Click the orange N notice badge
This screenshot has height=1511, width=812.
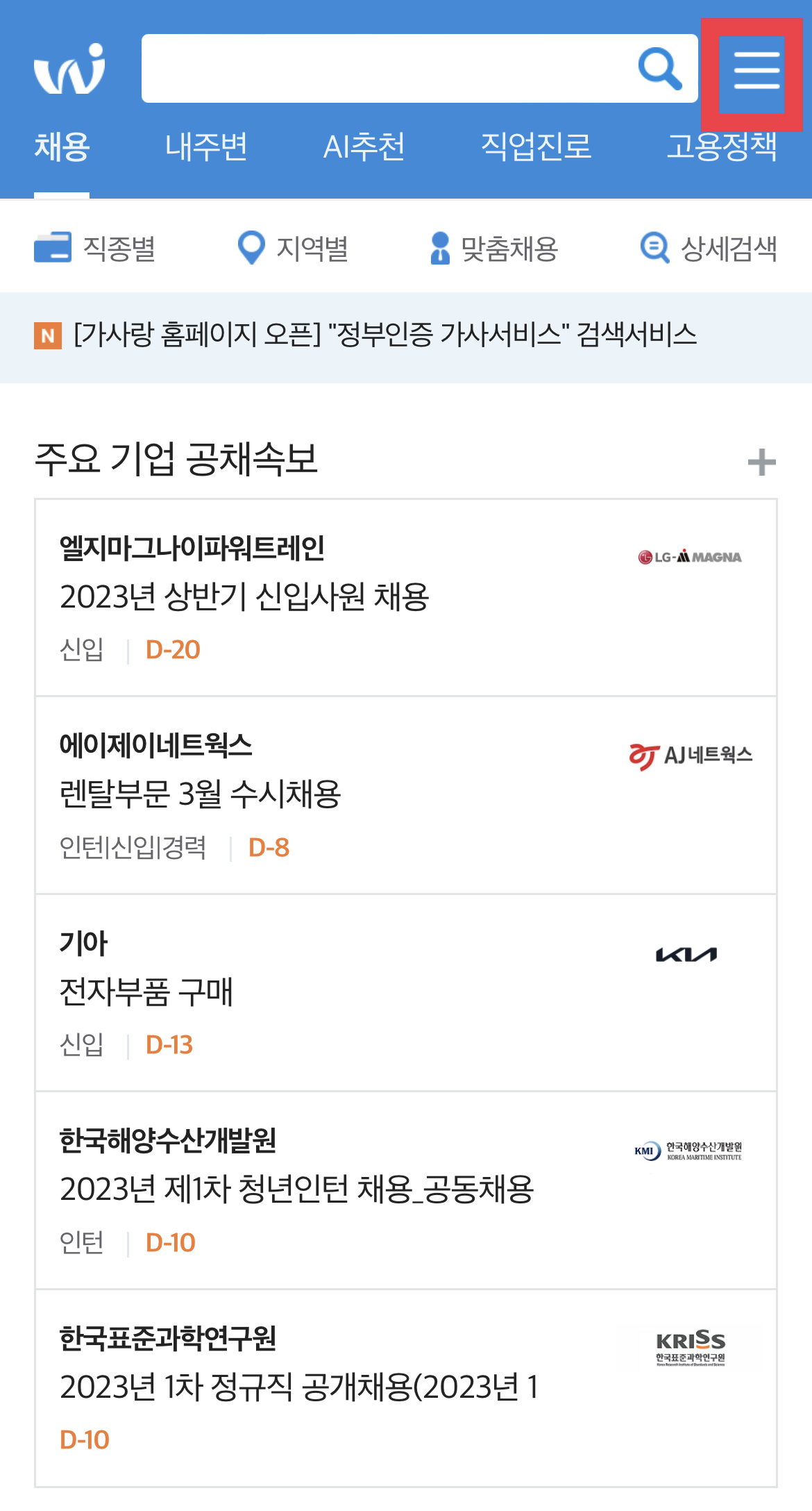point(46,334)
